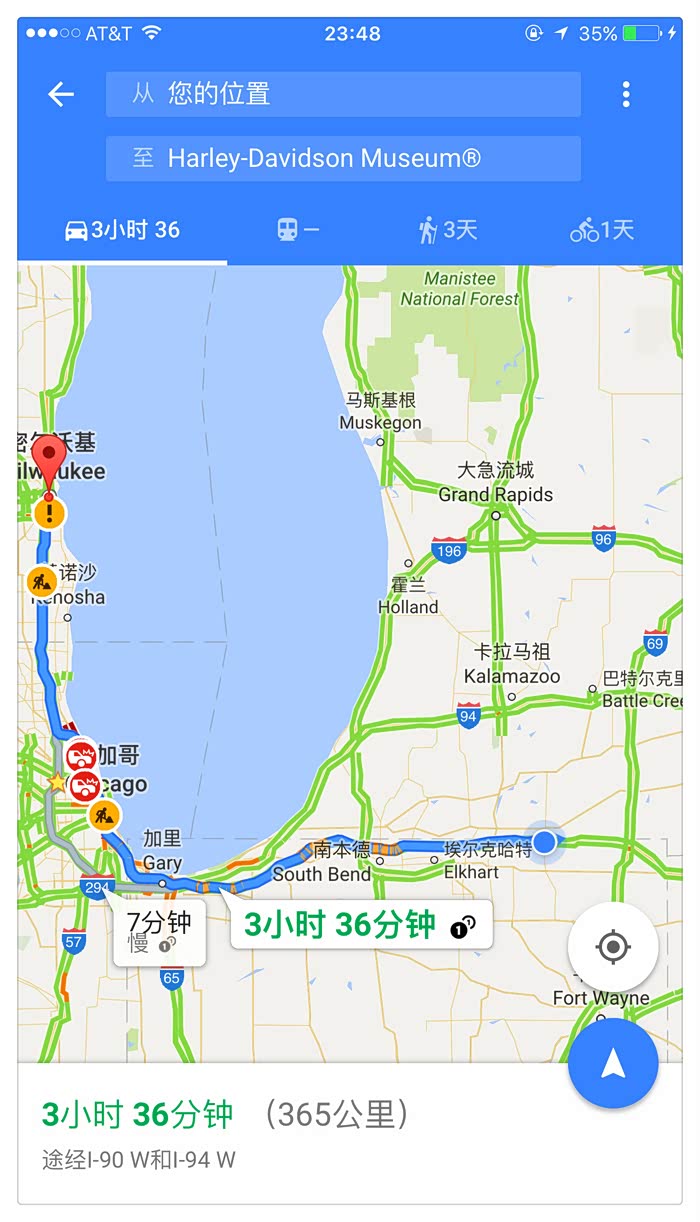
Task: Open the three-dot overflow menu
Action: click(626, 94)
